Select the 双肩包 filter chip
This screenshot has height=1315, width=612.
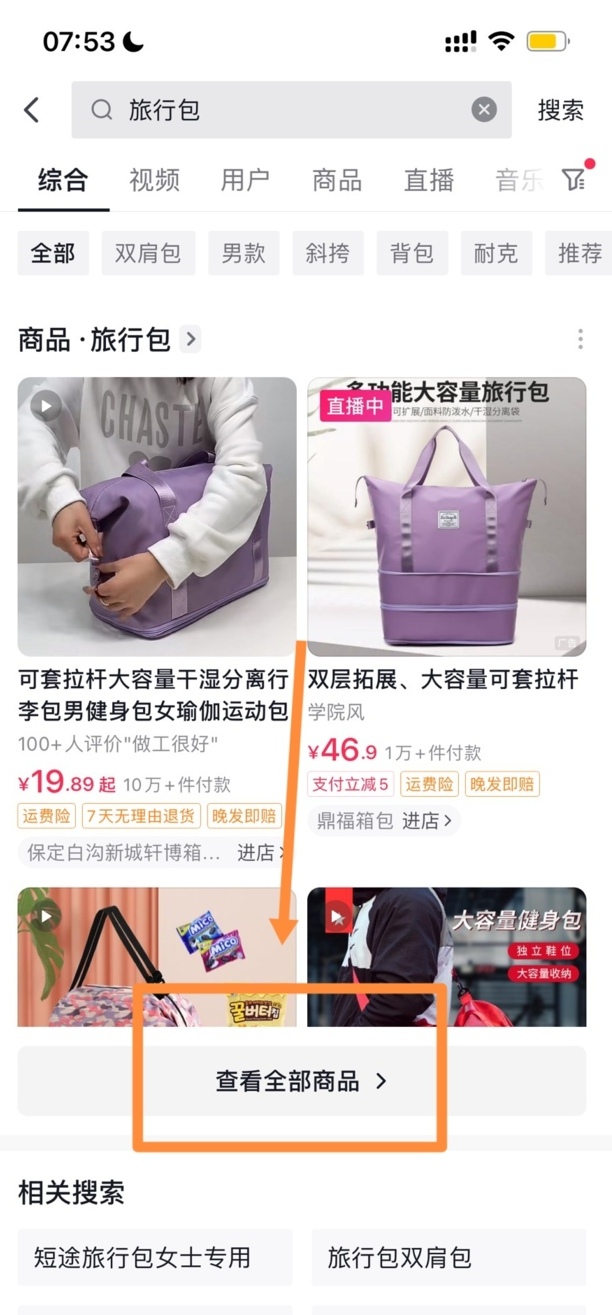click(x=148, y=253)
